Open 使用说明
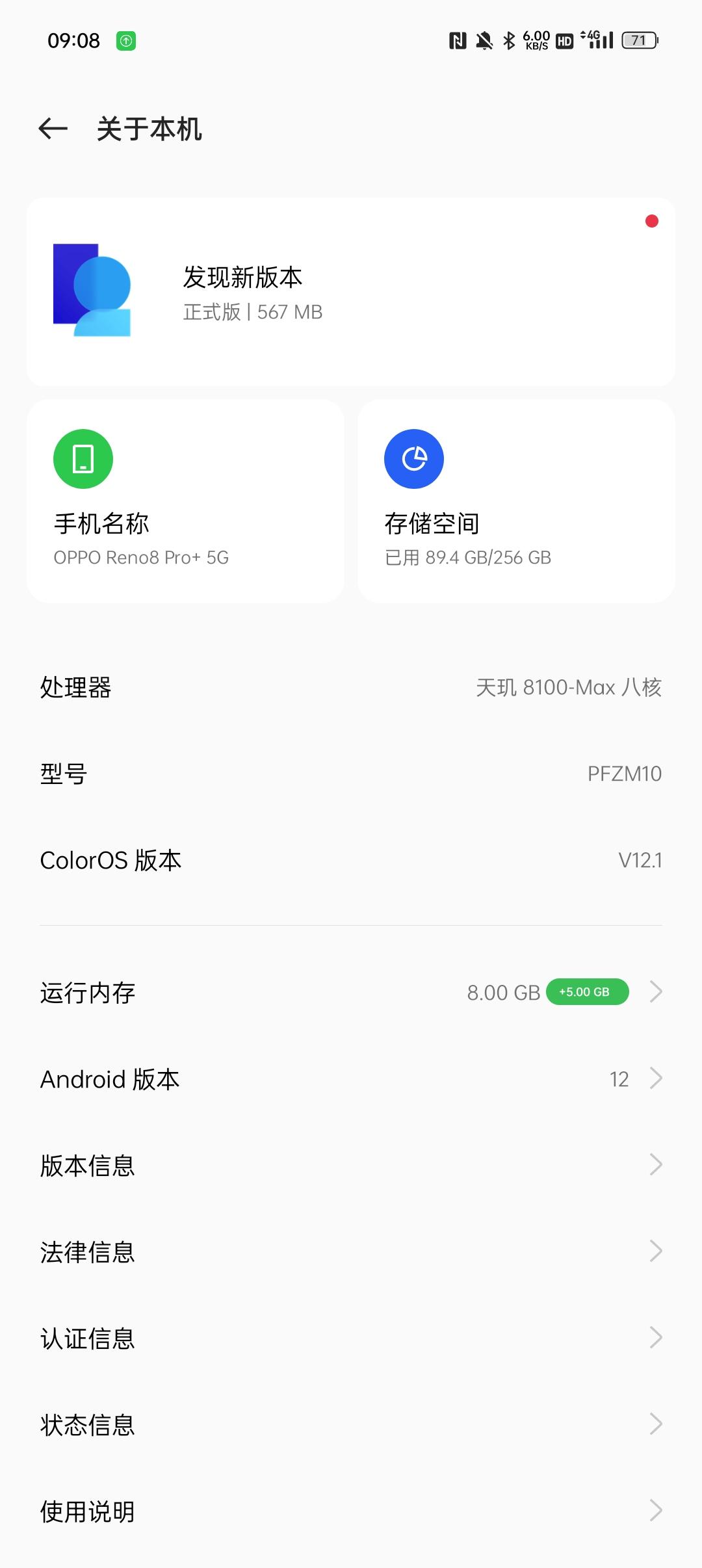Viewport: 702px width, 1568px height. [351, 1511]
